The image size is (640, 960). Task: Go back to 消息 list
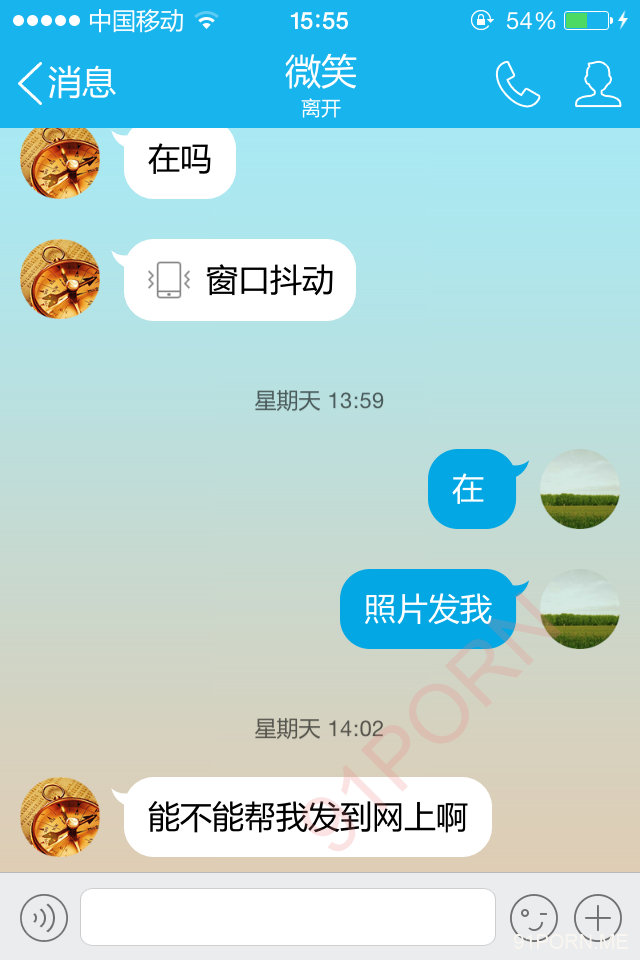66,83
